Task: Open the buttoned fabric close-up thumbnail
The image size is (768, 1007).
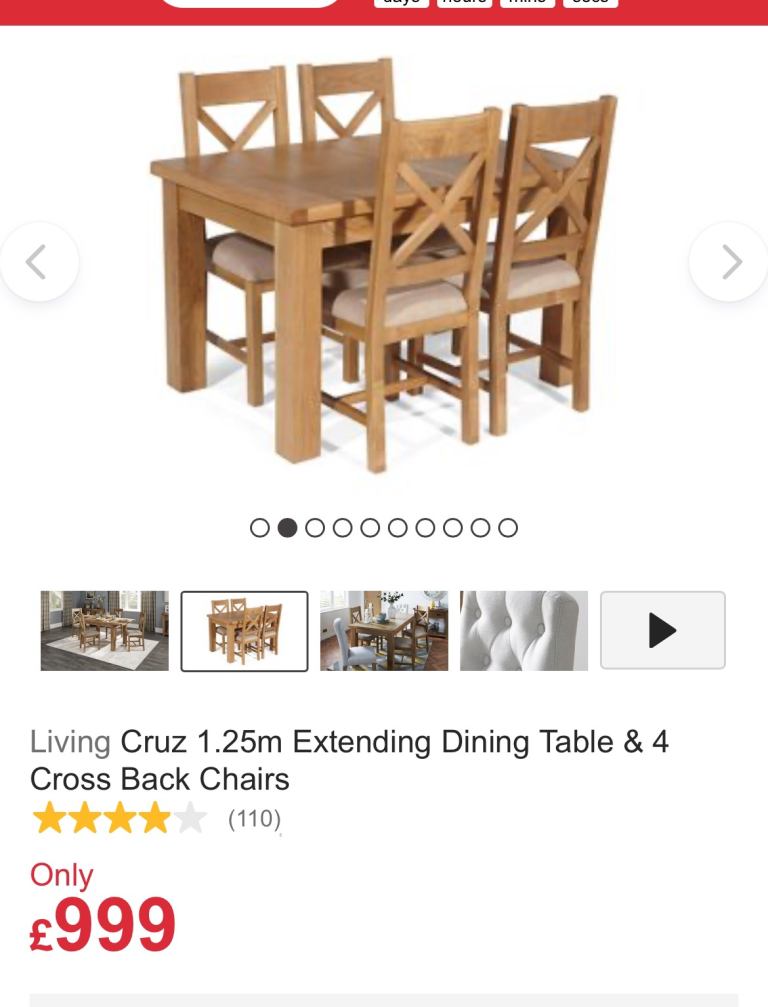Action: click(x=523, y=630)
